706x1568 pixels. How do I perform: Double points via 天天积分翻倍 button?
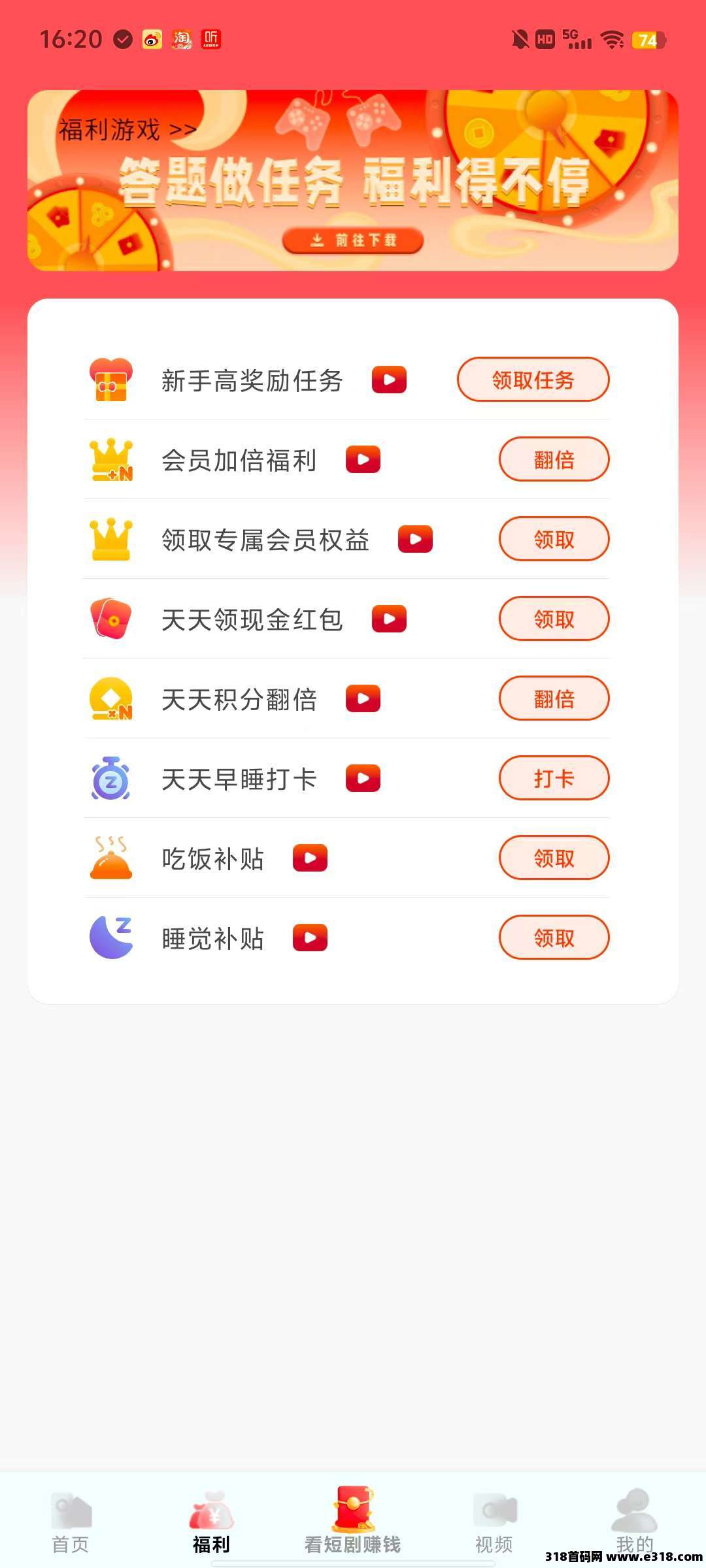pos(554,698)
